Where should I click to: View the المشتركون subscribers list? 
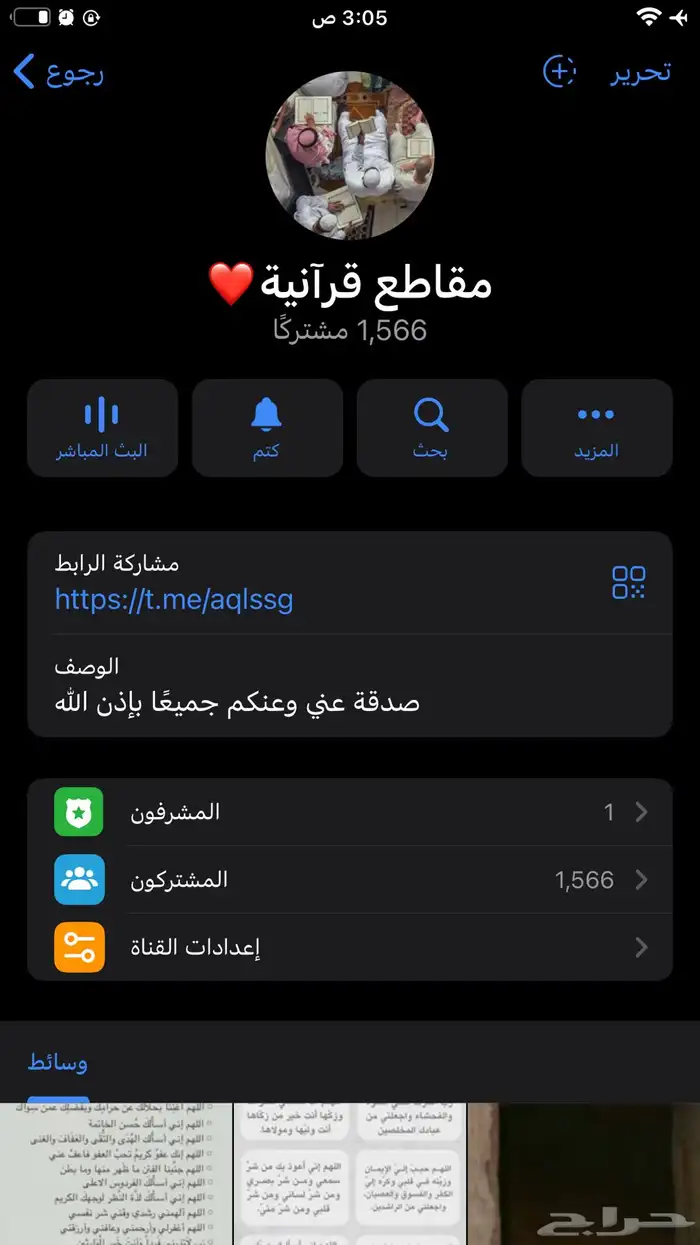pos(350,880)
